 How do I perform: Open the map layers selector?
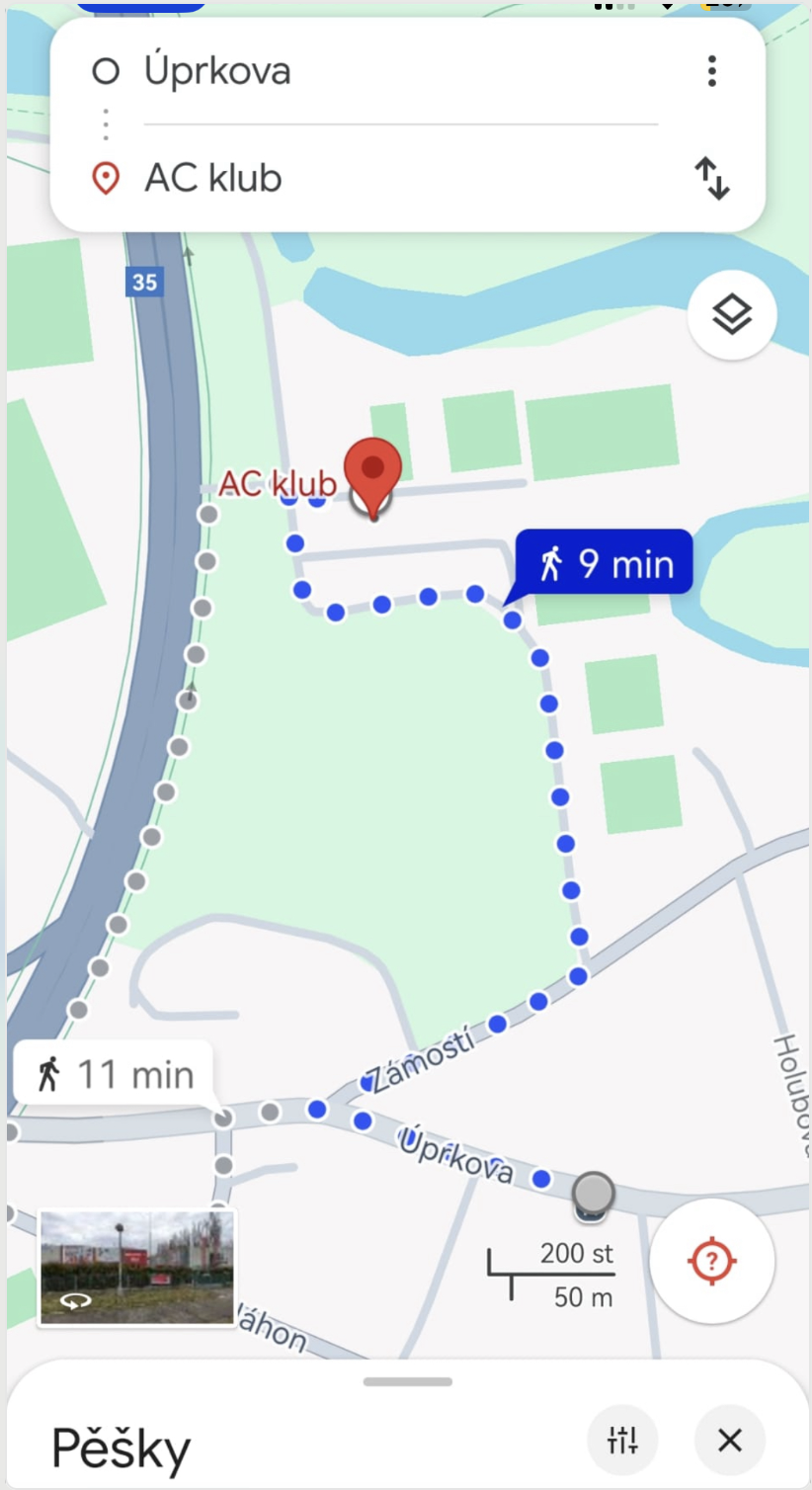point(732,315)
